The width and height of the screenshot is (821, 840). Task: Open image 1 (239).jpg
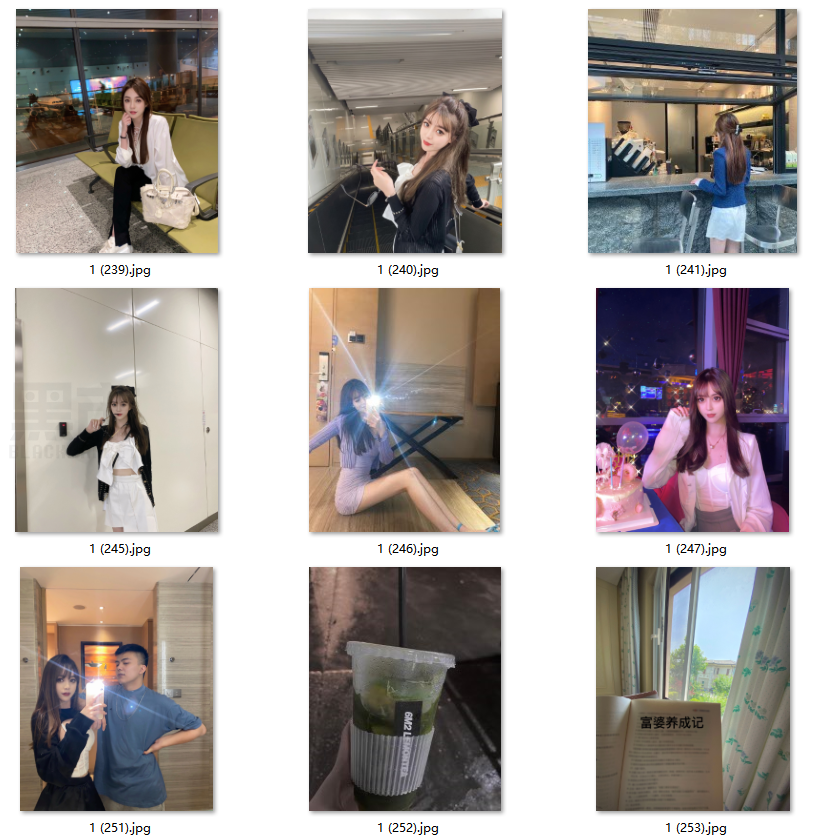pyautogui.click(x=117, y=131)
